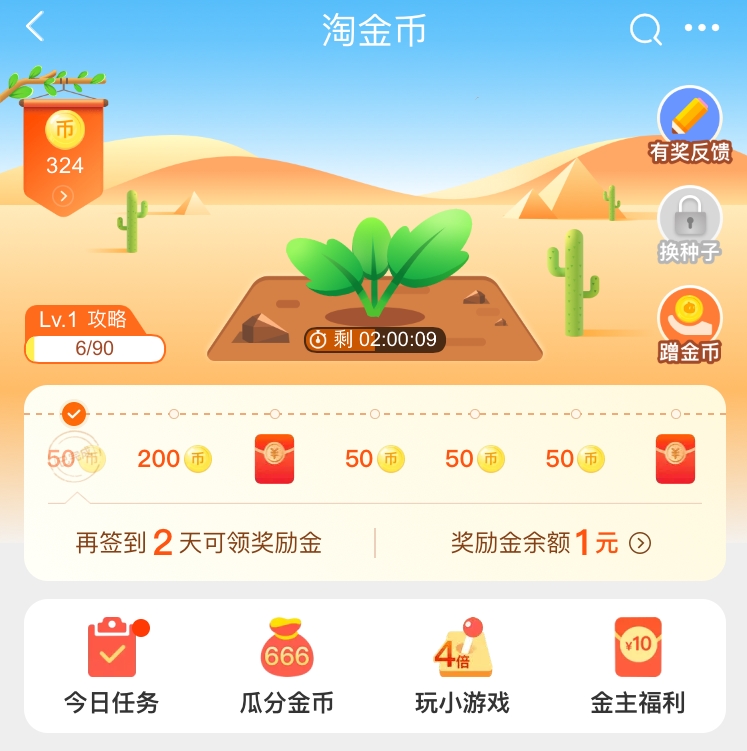747x751 pixels.
Task: Open 有奖反馈 feedback button
Action: (689, 126)
